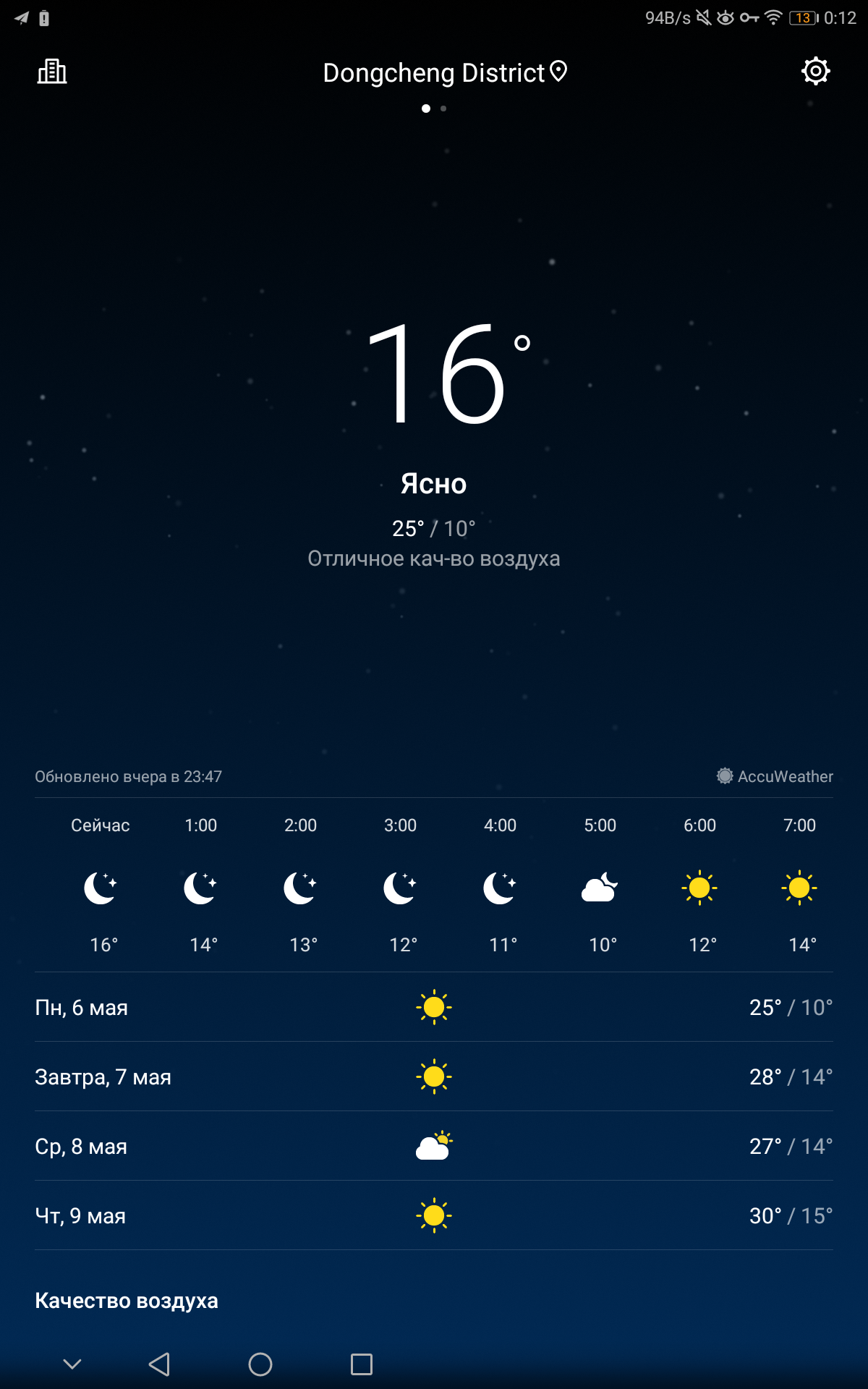Screen dimensions: 868x1389
Task: Open forecast for Пн, 6 мая
Action: click(x=434, y=1007)
